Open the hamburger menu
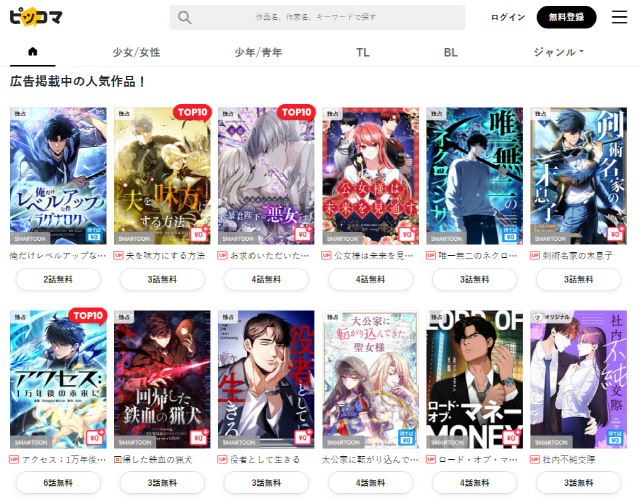This screenshot has width=640, height=503. coord(618,17)
